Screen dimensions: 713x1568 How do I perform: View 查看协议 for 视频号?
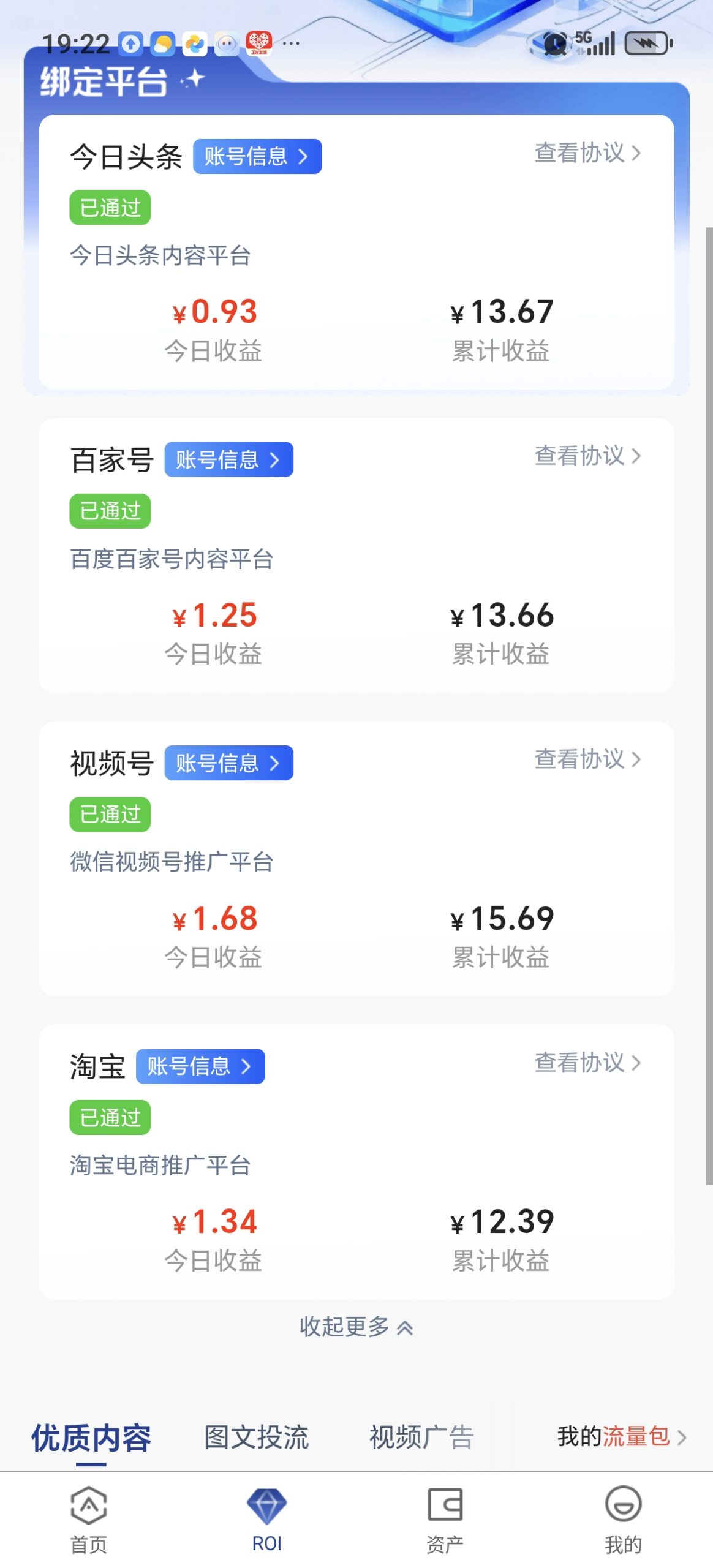coord(587,759)
